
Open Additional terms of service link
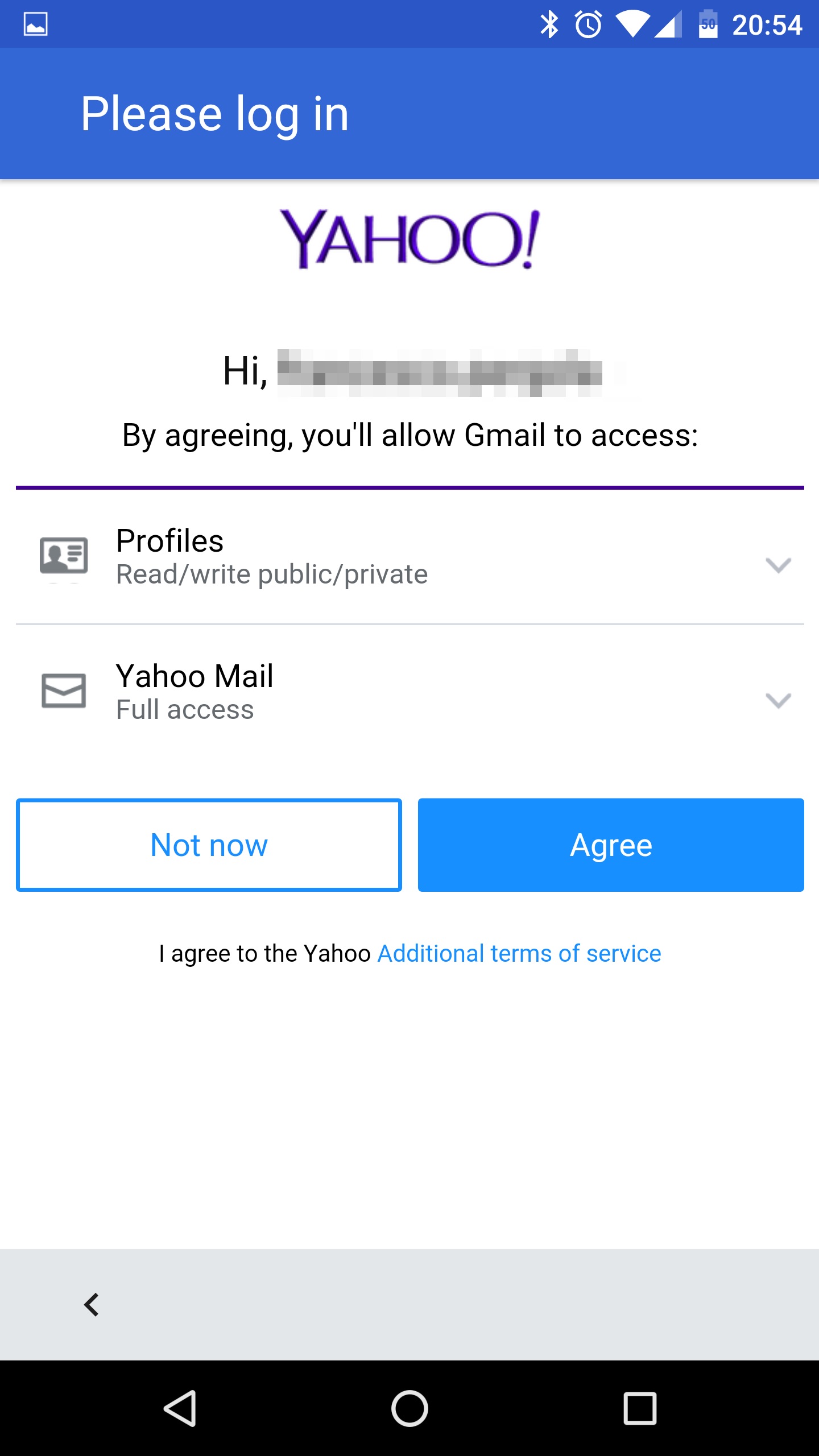[x=519, y=954]
